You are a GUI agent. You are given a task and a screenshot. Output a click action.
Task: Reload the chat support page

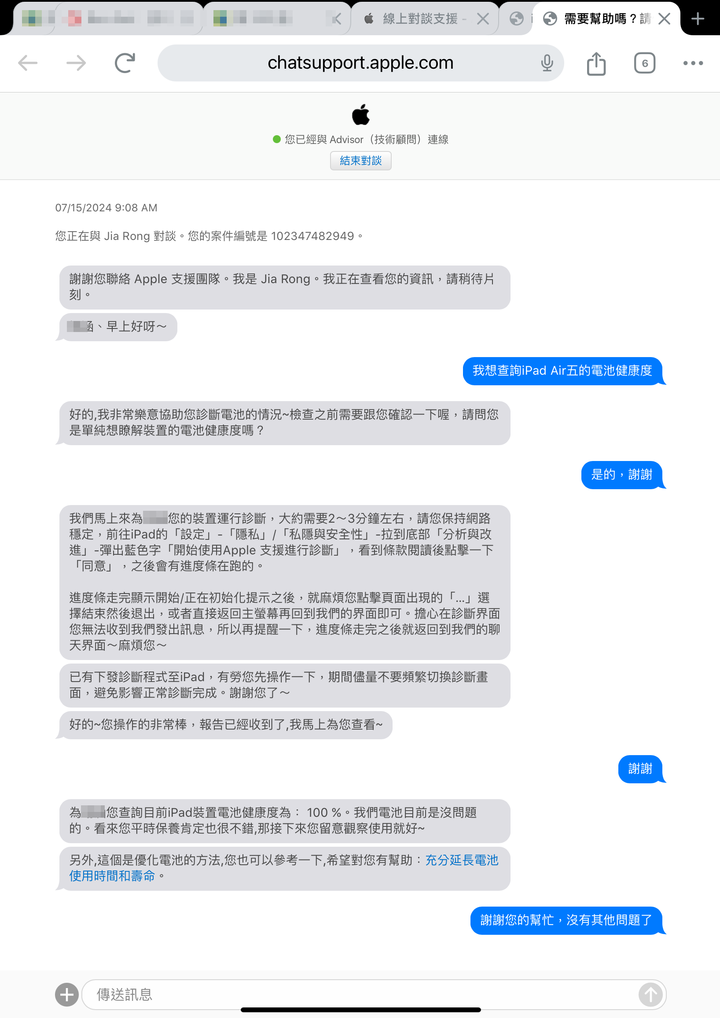124,63
